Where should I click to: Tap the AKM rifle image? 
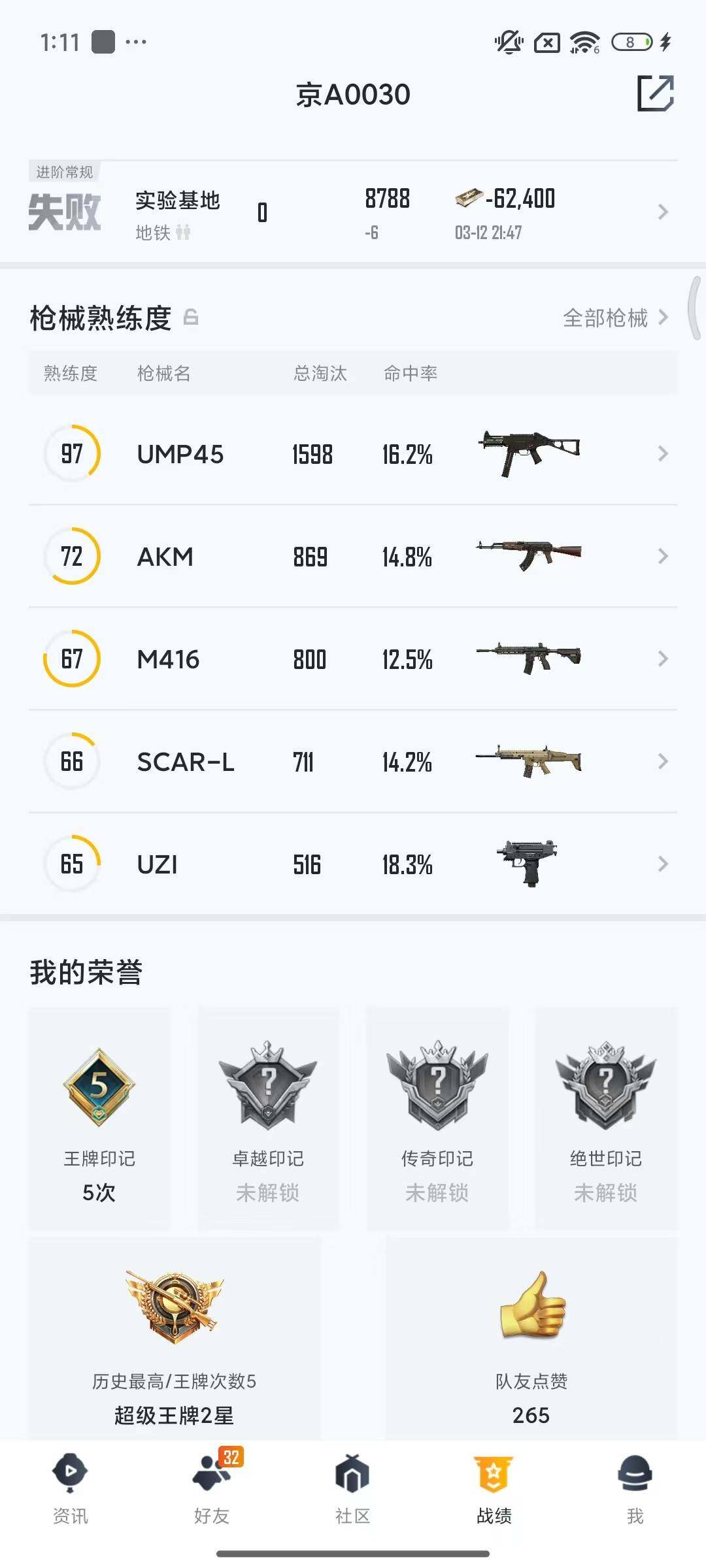[x=528, y=556]
